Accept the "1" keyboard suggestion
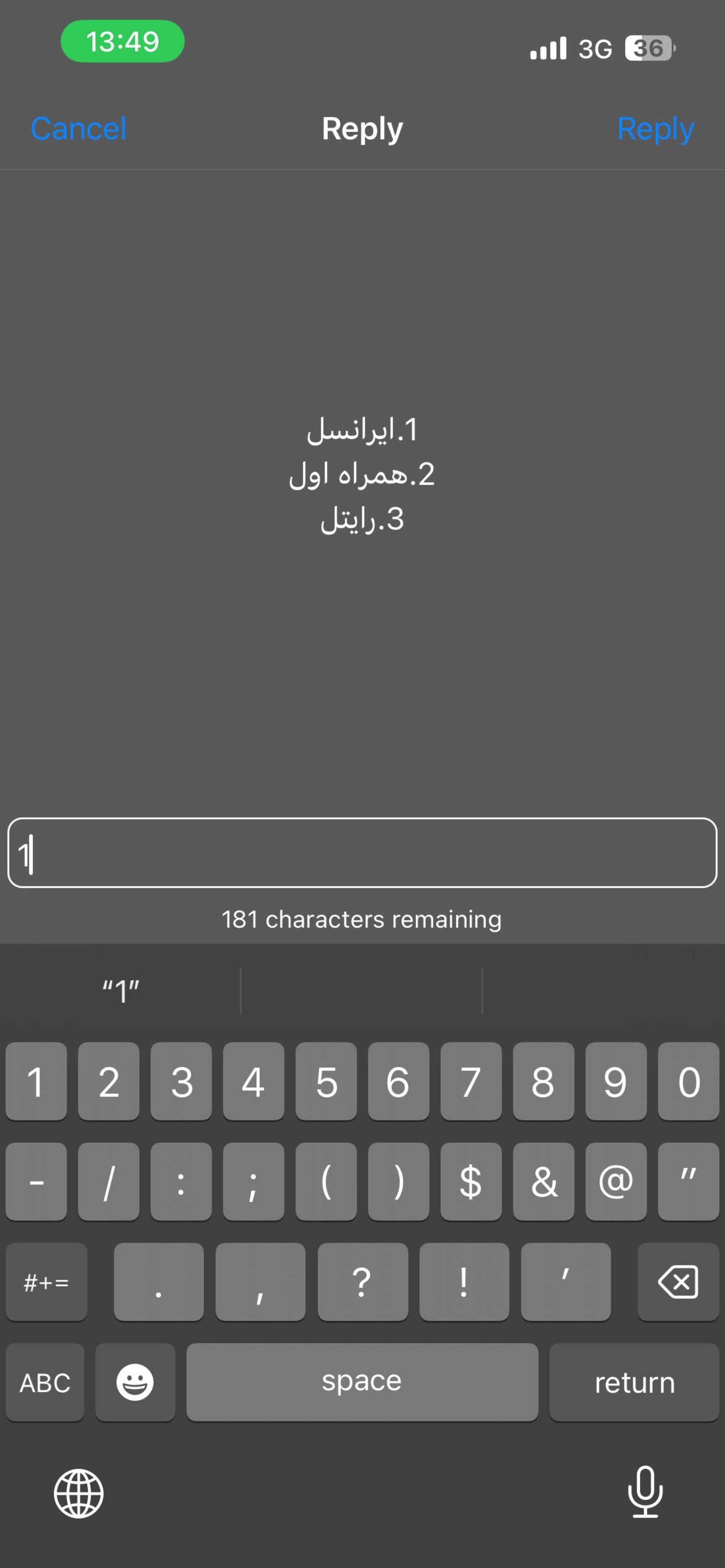The width and height of the screenshot is (725, 1568). click(x=120, y=992)
